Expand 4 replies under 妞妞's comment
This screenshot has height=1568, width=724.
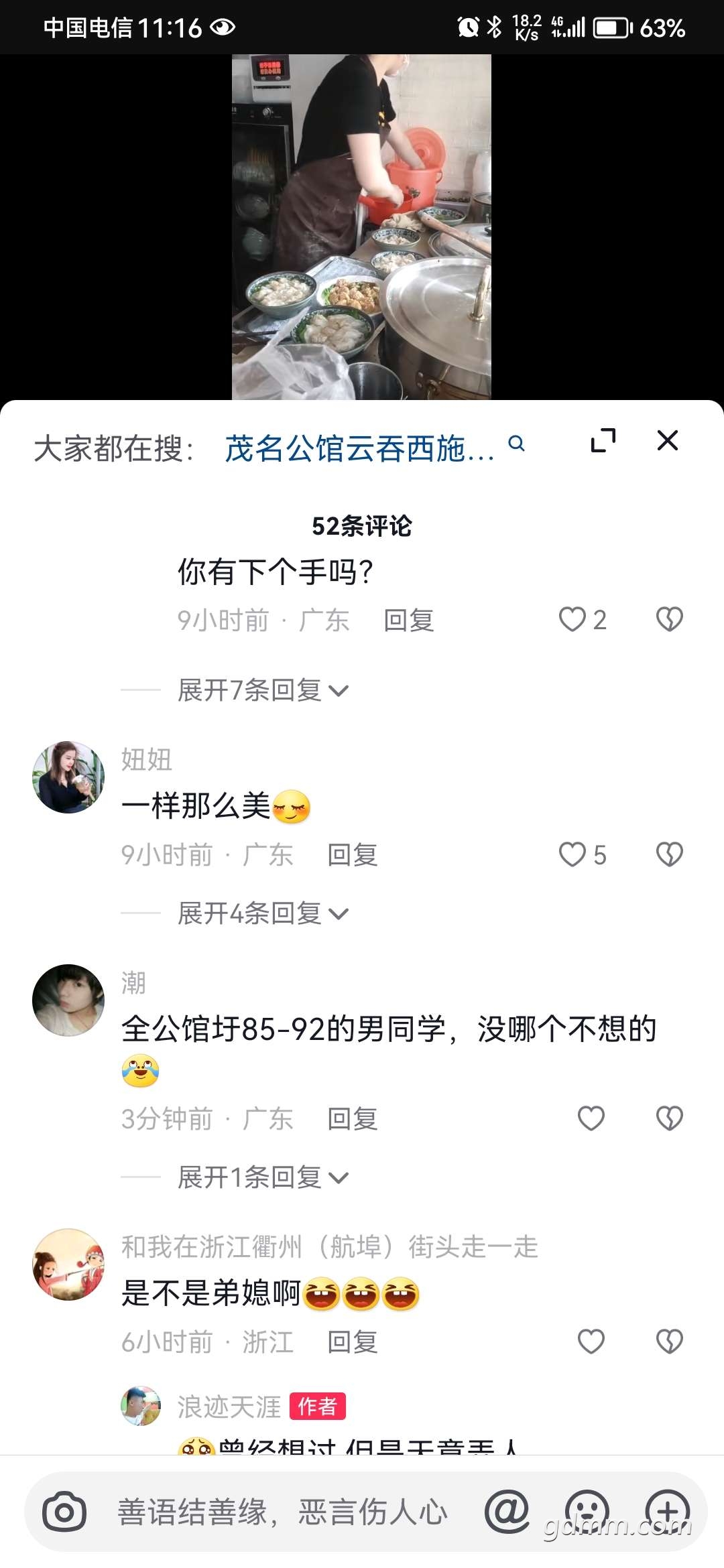[263, 913]
